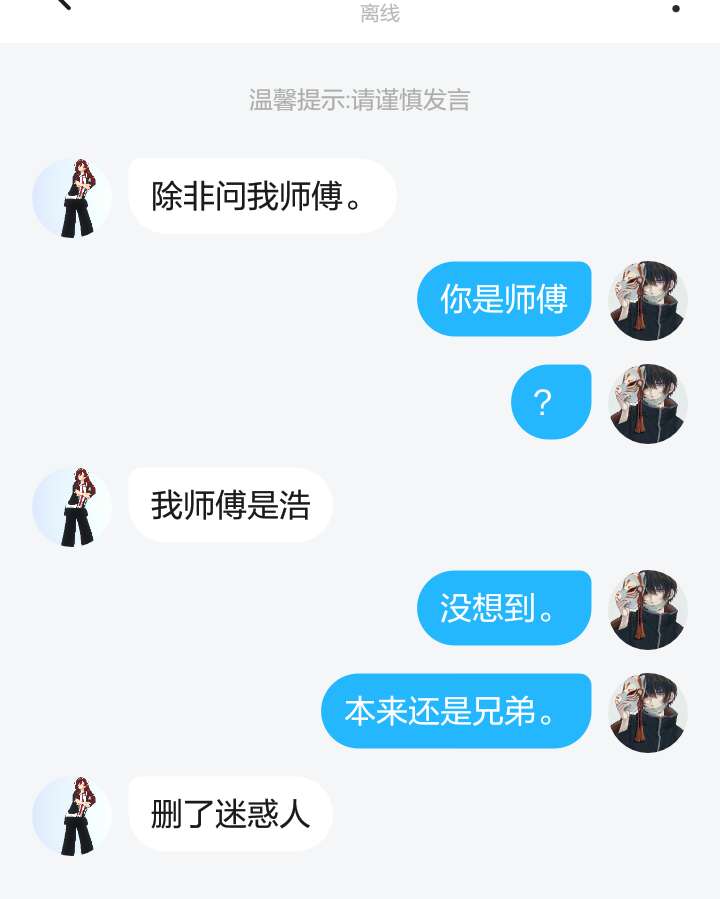The image size is (720, 899).
Task: Open the avatar next to "没想到。"
Action: [x=648, y=610]
